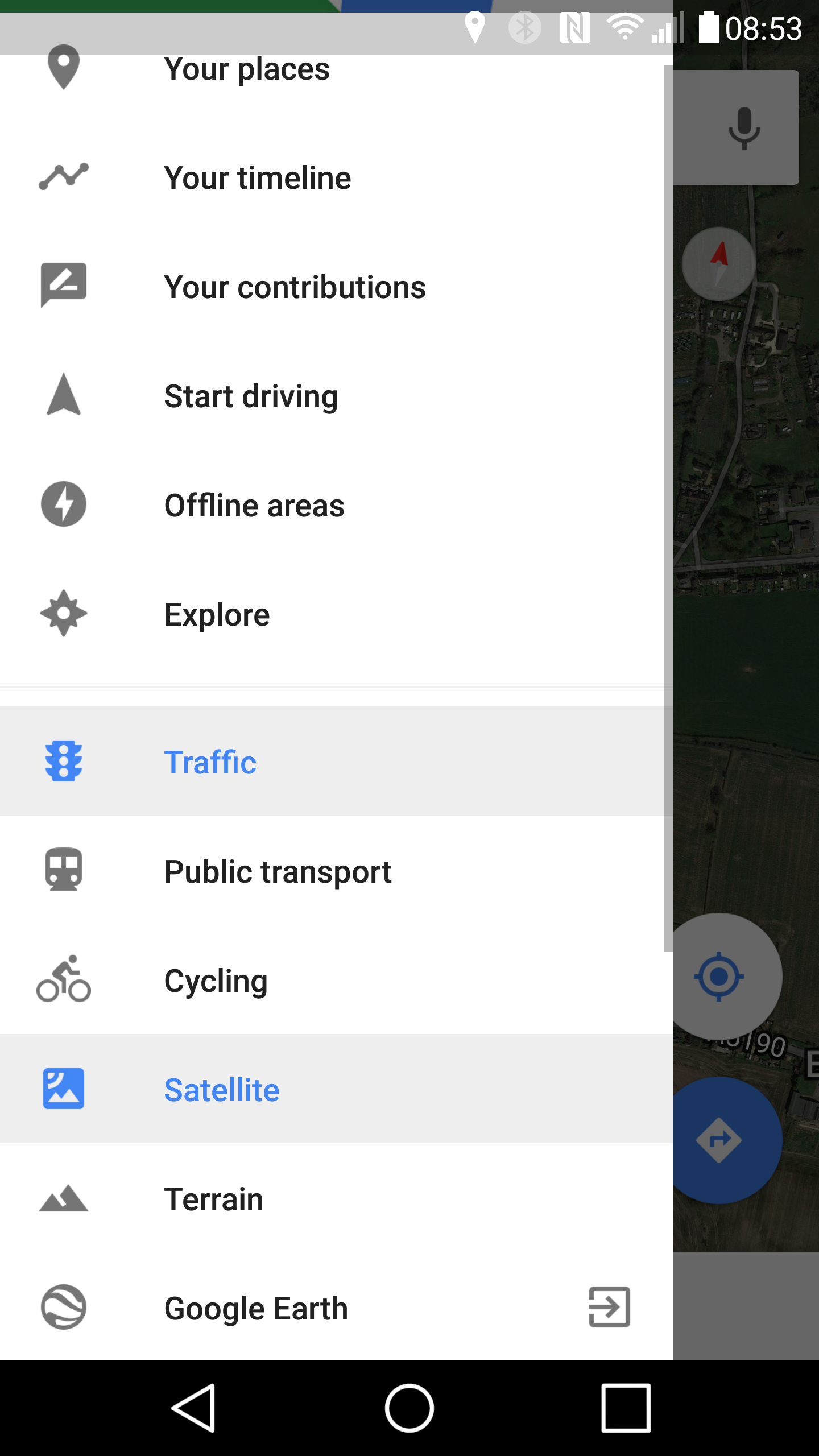This screenshot has width=819, height=1456.
Task: Enable the Terrain layer
Action: pos(337,1198)
